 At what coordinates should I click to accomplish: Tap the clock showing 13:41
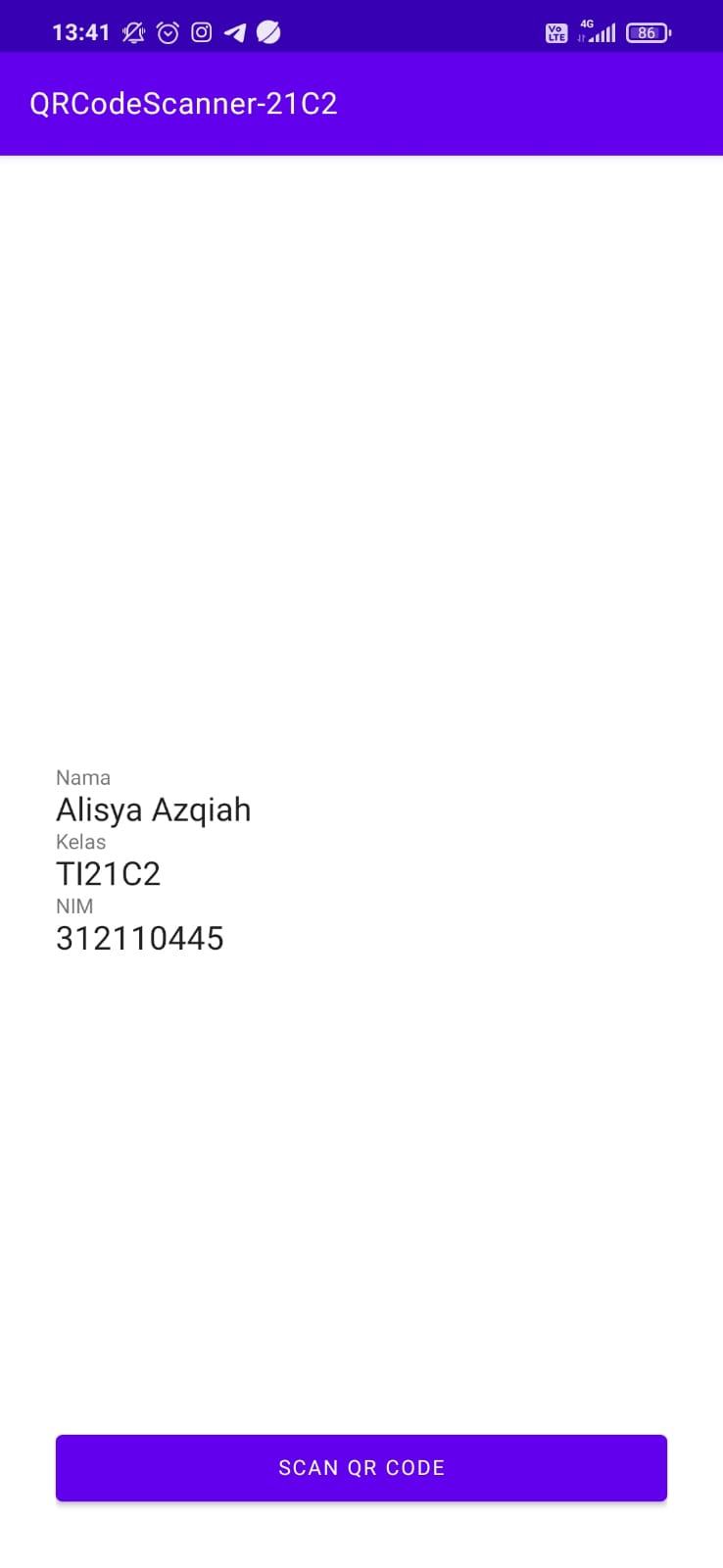[x=81, y=31]
